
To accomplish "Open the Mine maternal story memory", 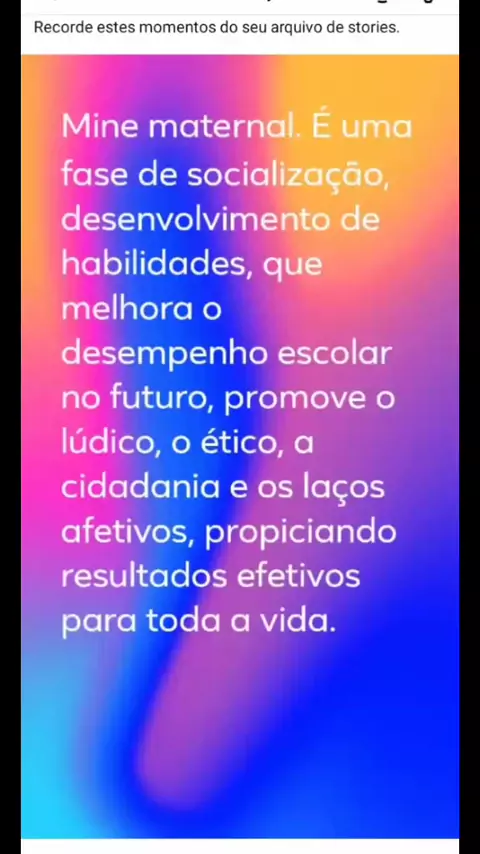I will (240, 446).
